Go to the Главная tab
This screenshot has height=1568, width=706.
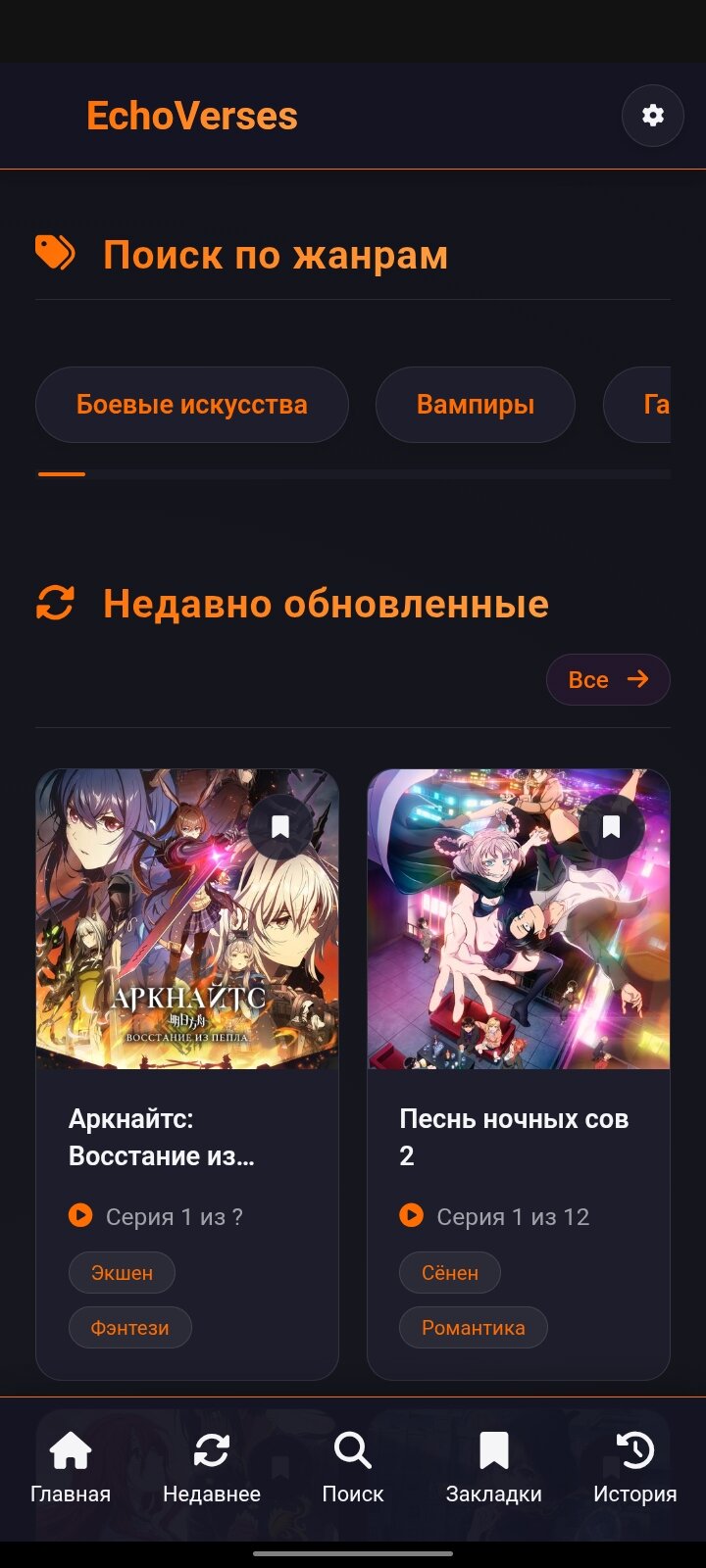pos(71,1467)
